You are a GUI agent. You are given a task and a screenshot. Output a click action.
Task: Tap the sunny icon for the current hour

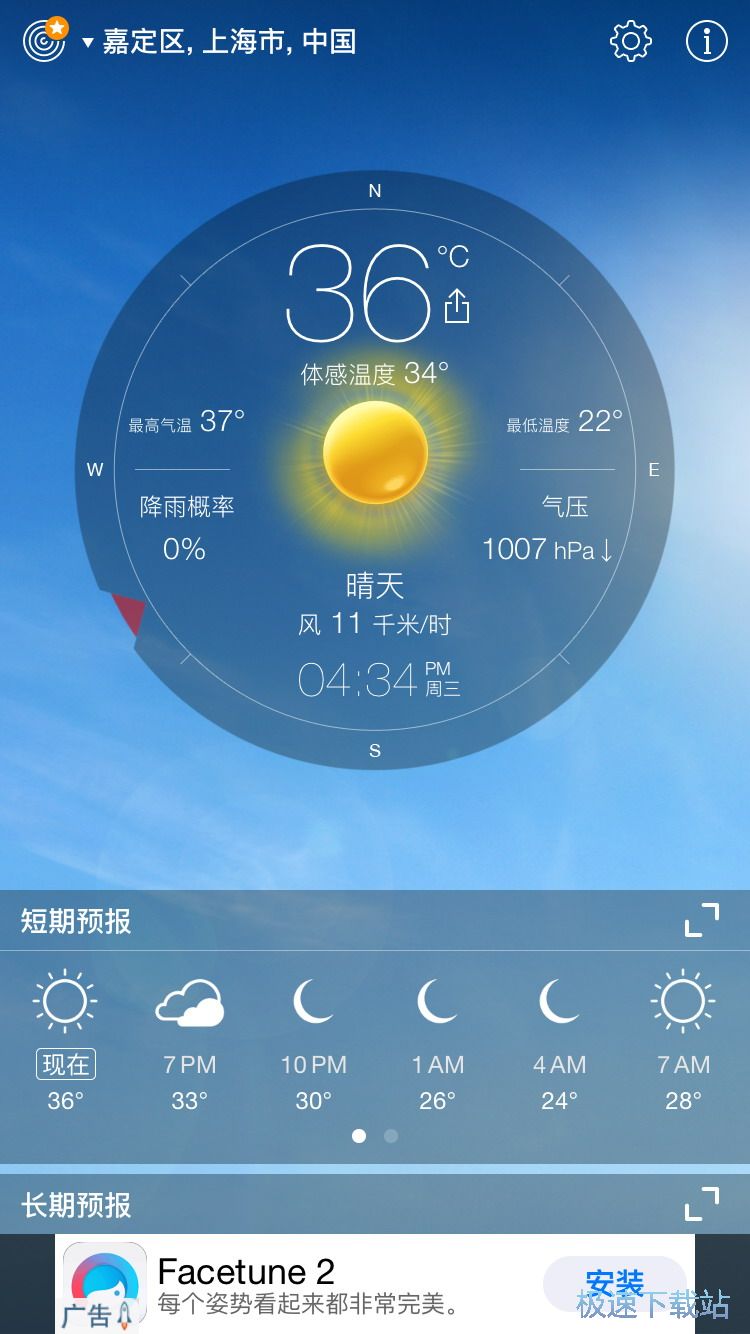pos(65,1000)
